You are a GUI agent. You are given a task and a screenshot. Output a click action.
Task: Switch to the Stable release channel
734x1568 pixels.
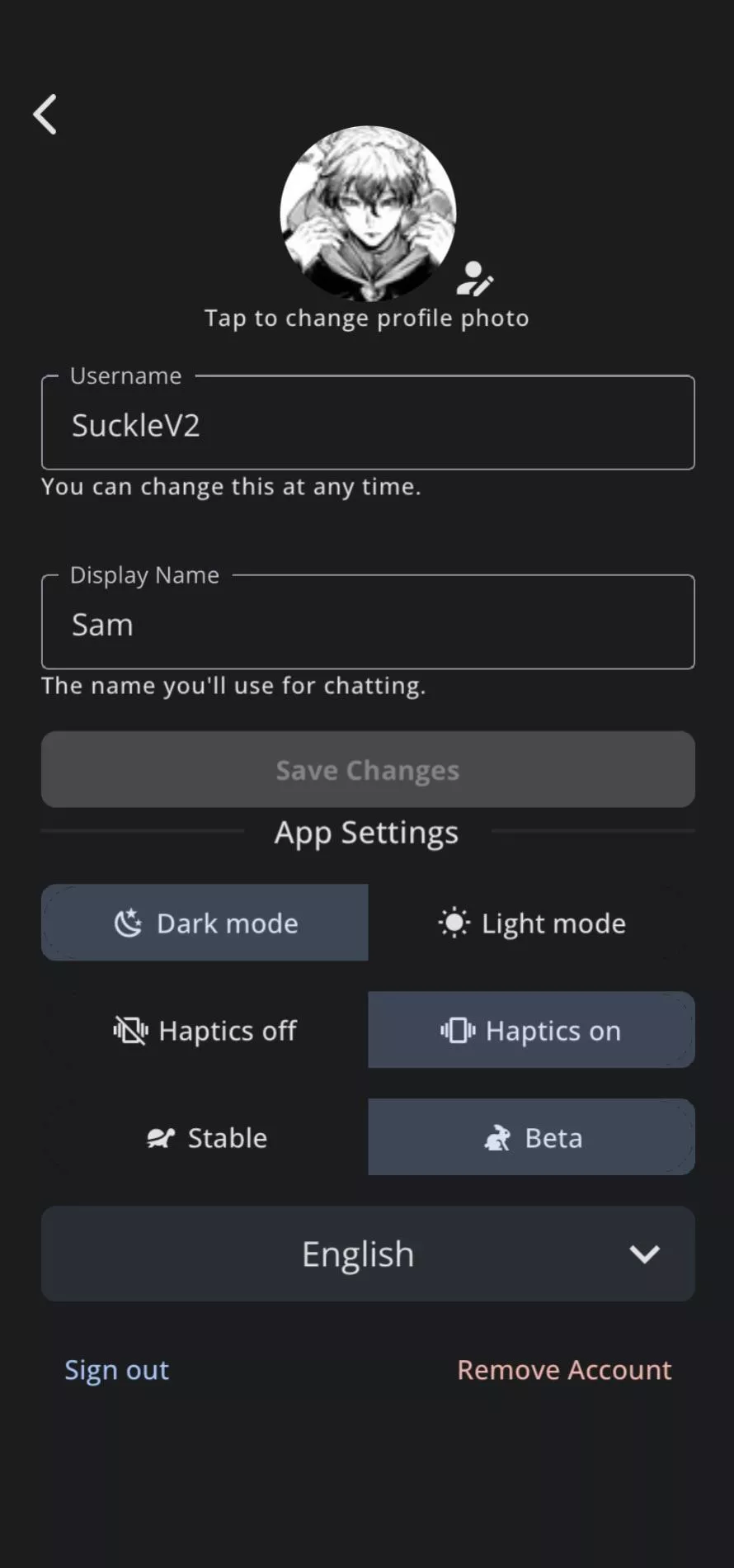(x=206, y=1137)
